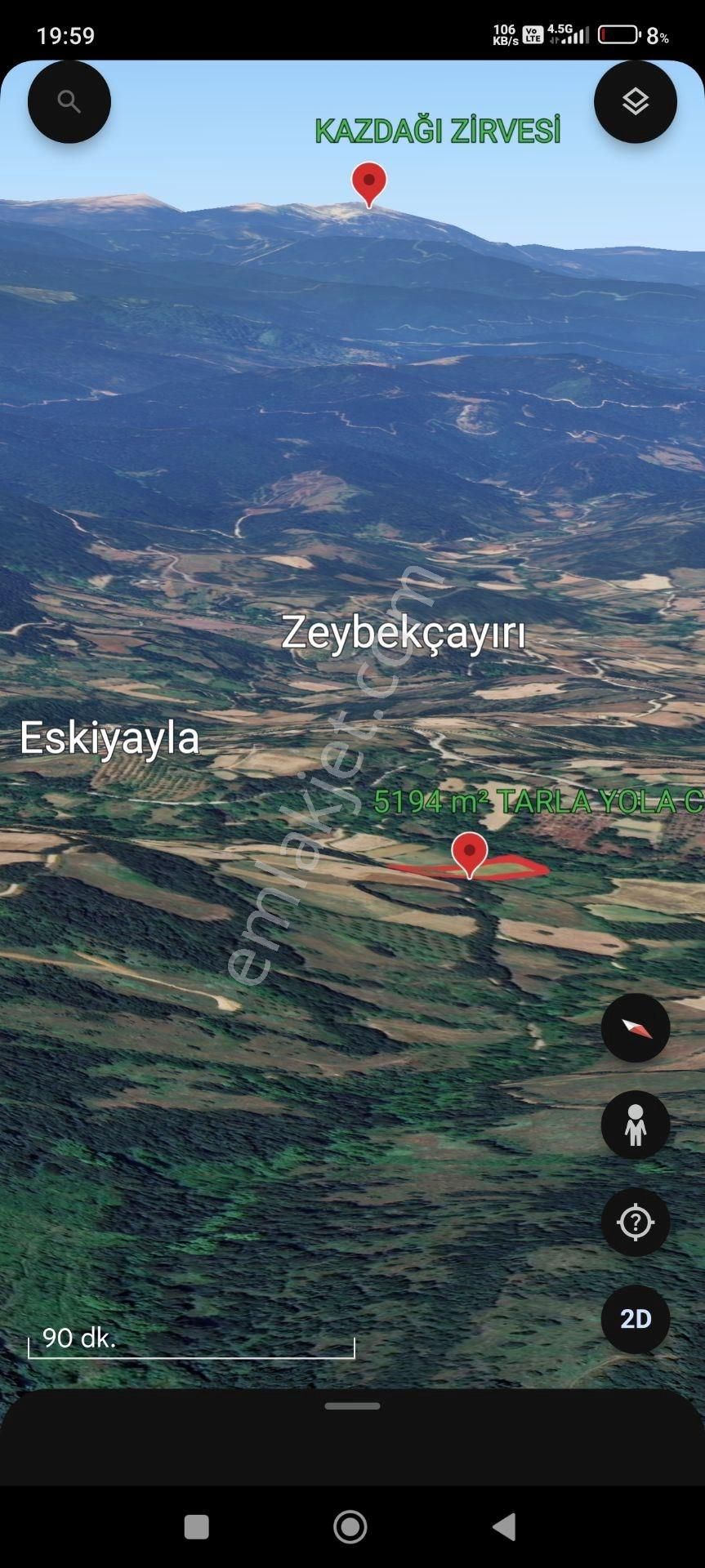
Task: Expand the bottom sheet using the handle
Action: [x=352, y=1405]
